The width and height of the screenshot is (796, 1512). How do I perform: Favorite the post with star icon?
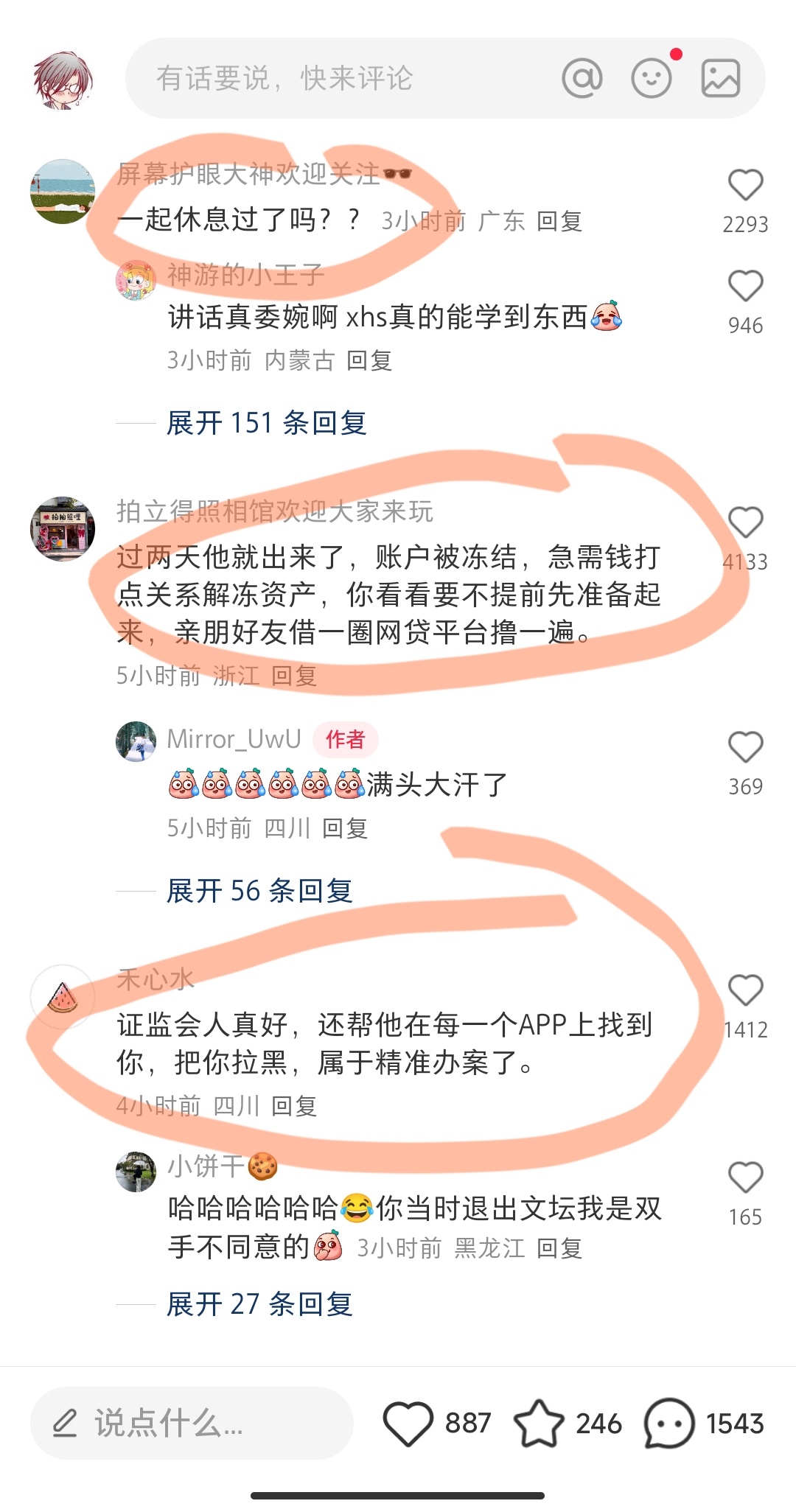(x=539, y=1424)
